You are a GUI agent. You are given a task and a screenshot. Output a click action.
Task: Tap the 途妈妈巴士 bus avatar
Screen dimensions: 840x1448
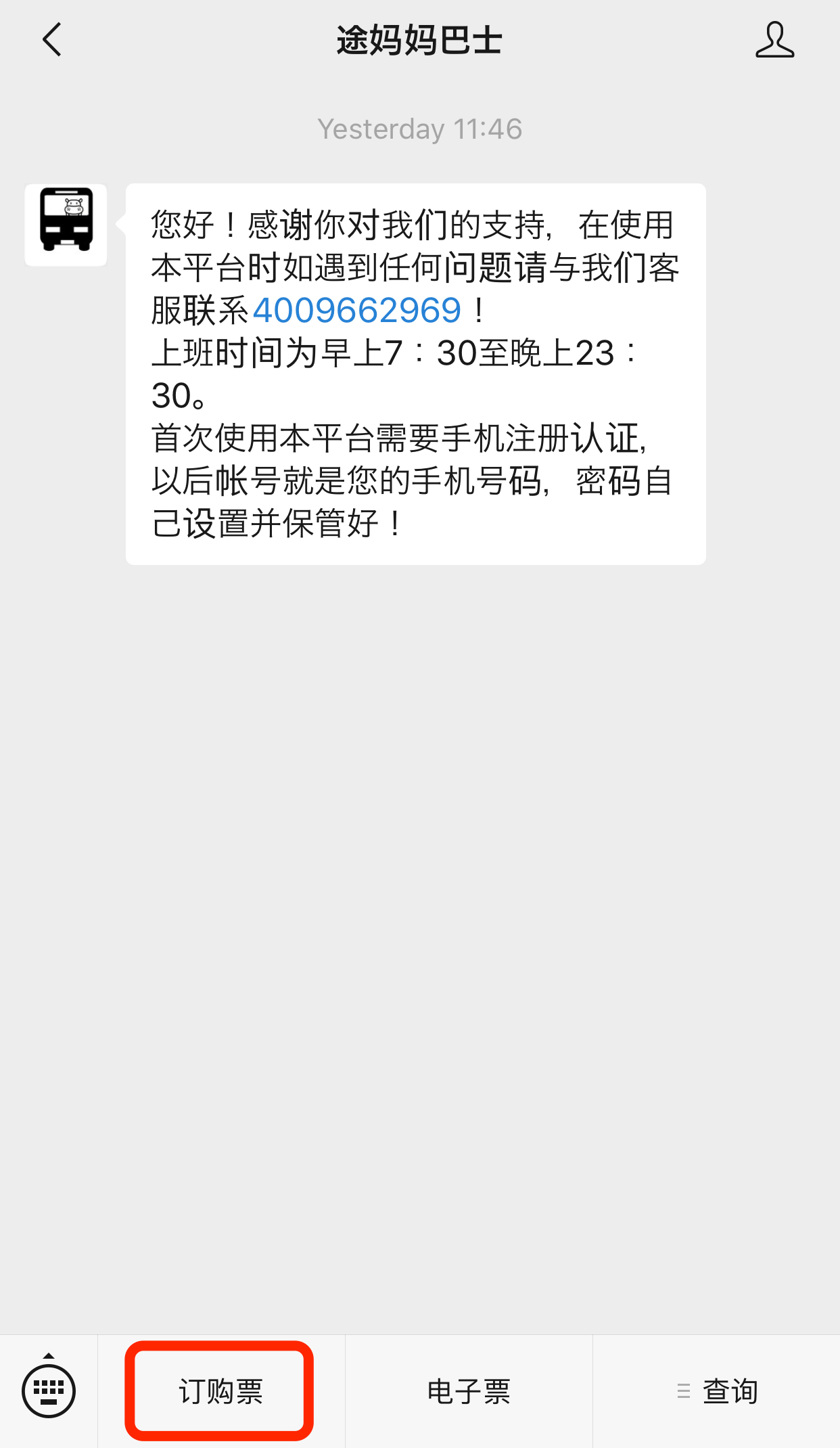pos(66,225)
